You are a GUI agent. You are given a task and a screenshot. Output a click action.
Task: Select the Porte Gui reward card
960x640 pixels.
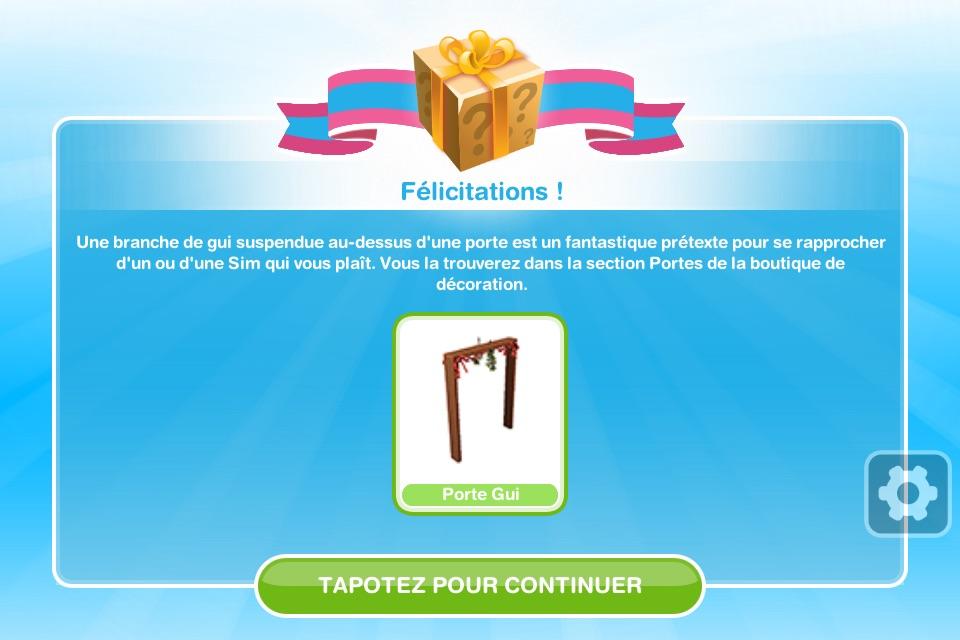tap(480, 413)
